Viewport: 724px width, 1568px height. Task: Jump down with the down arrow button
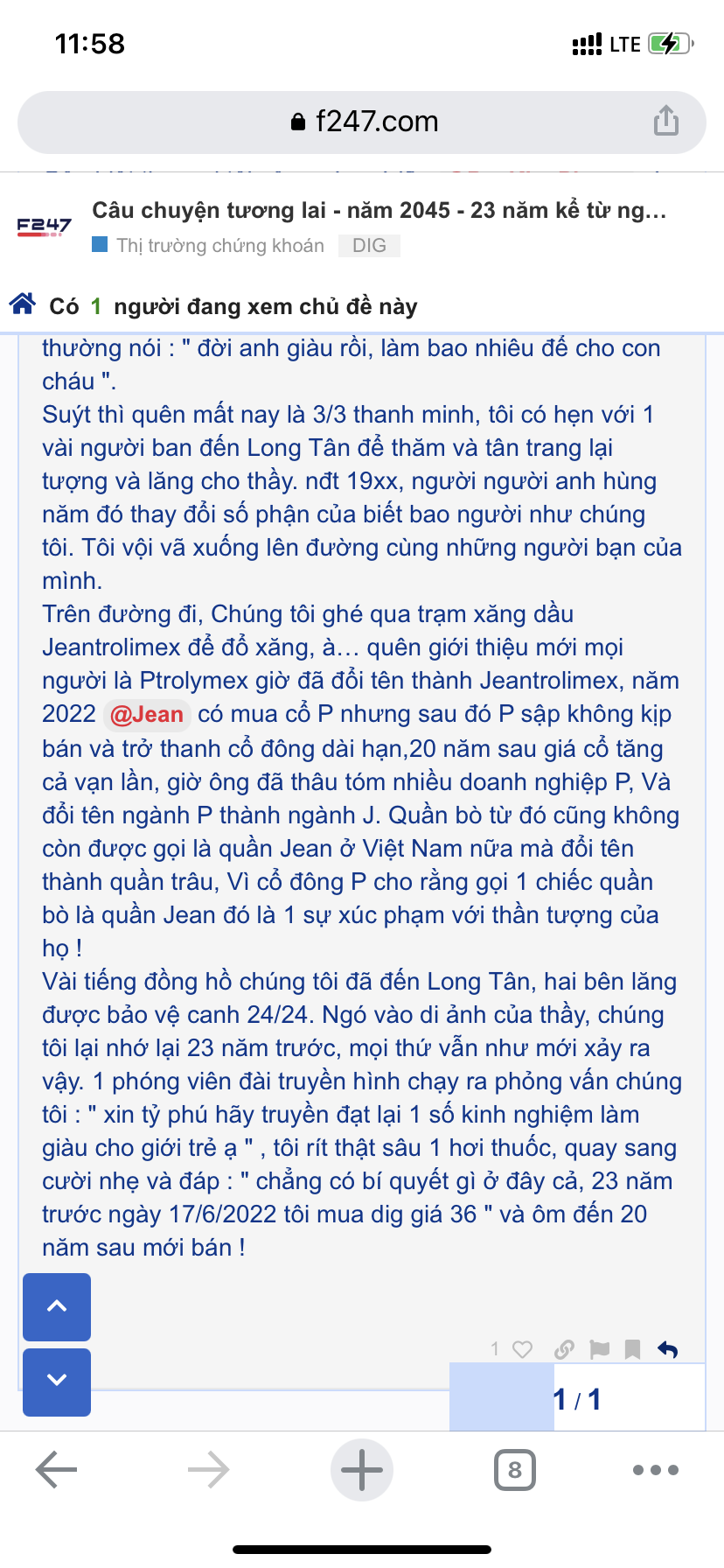coord(57,1381)
